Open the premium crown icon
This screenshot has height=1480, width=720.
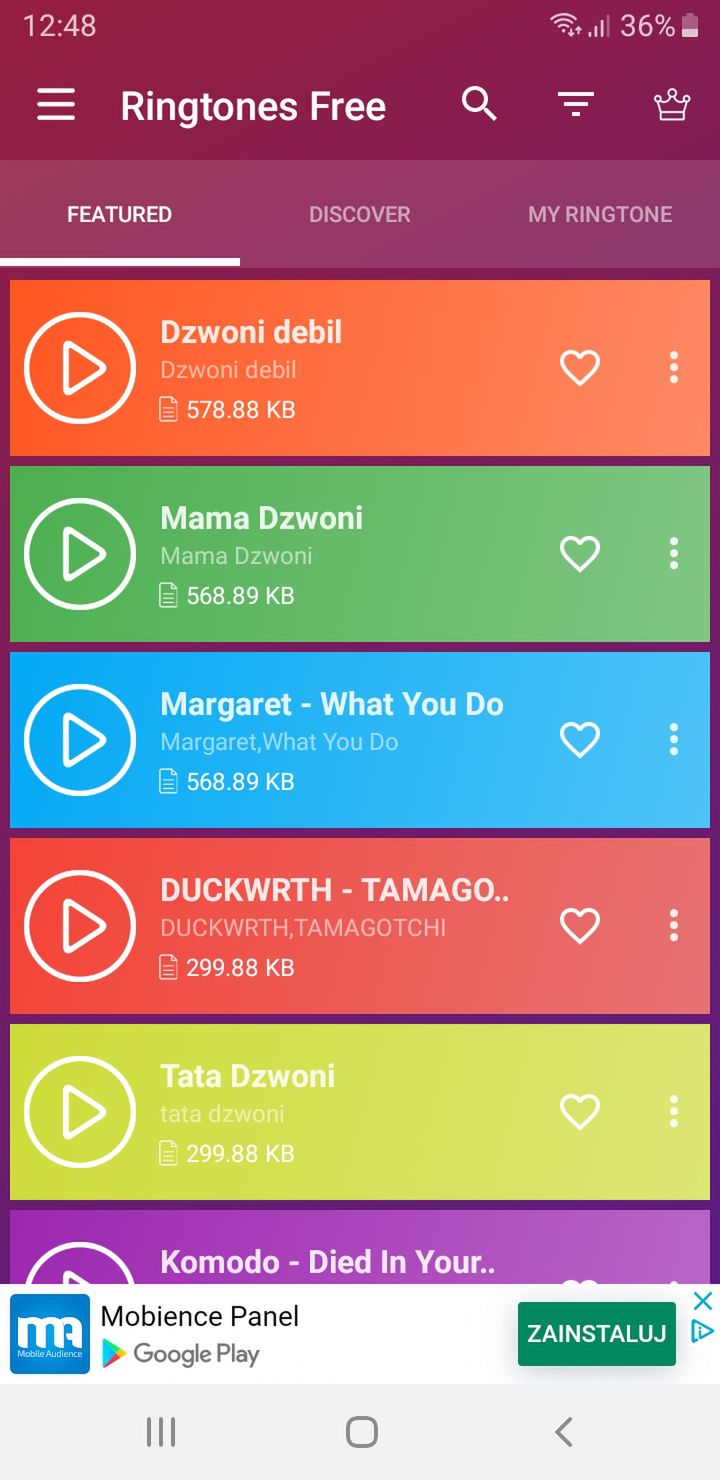pos(672,104)
